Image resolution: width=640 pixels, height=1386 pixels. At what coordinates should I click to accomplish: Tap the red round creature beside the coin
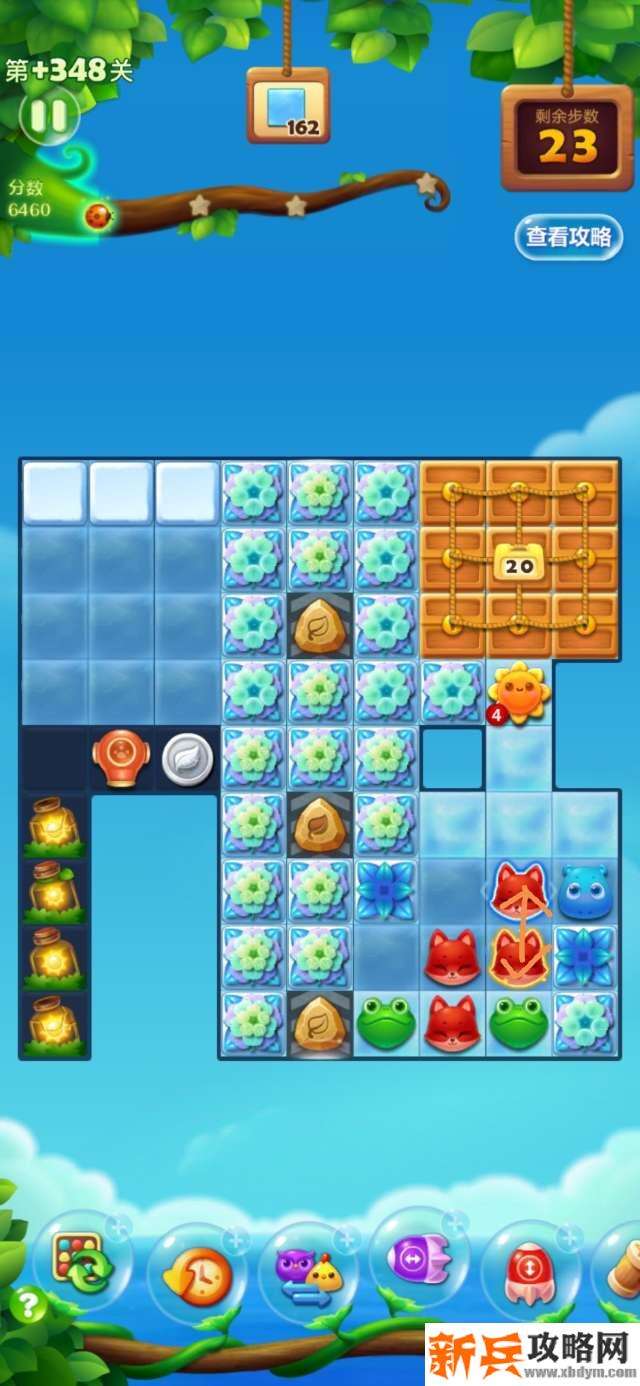click(x=121, y=759)
